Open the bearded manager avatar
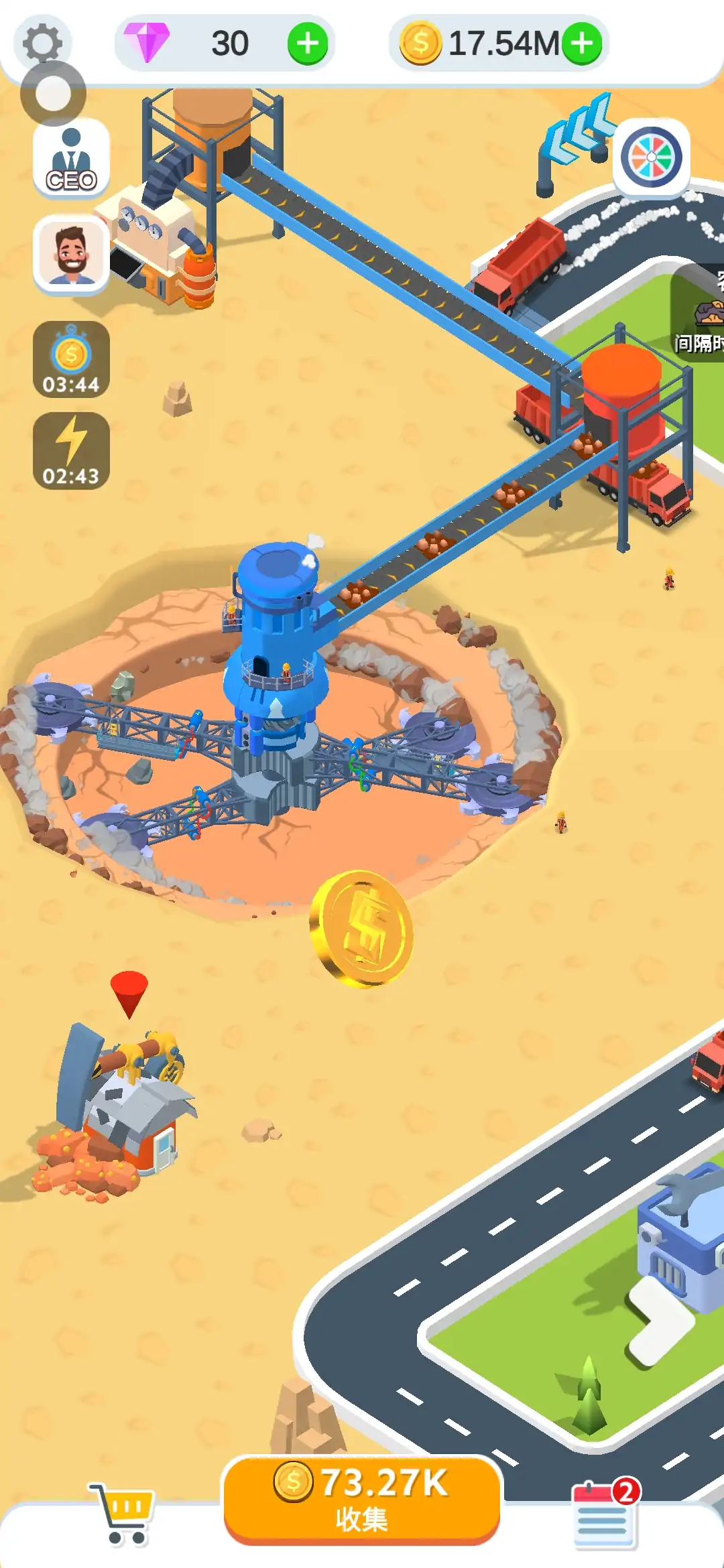 (71, 255)
